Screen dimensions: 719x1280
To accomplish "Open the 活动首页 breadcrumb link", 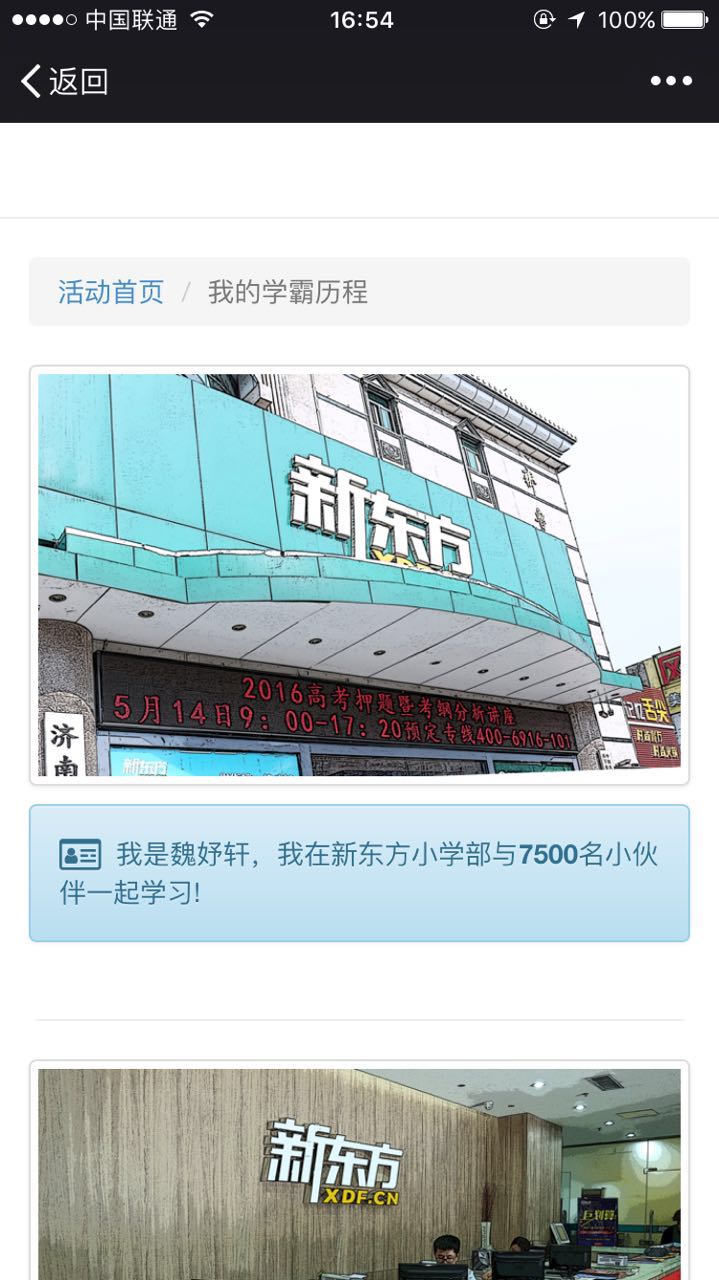I will pos(111,292).
